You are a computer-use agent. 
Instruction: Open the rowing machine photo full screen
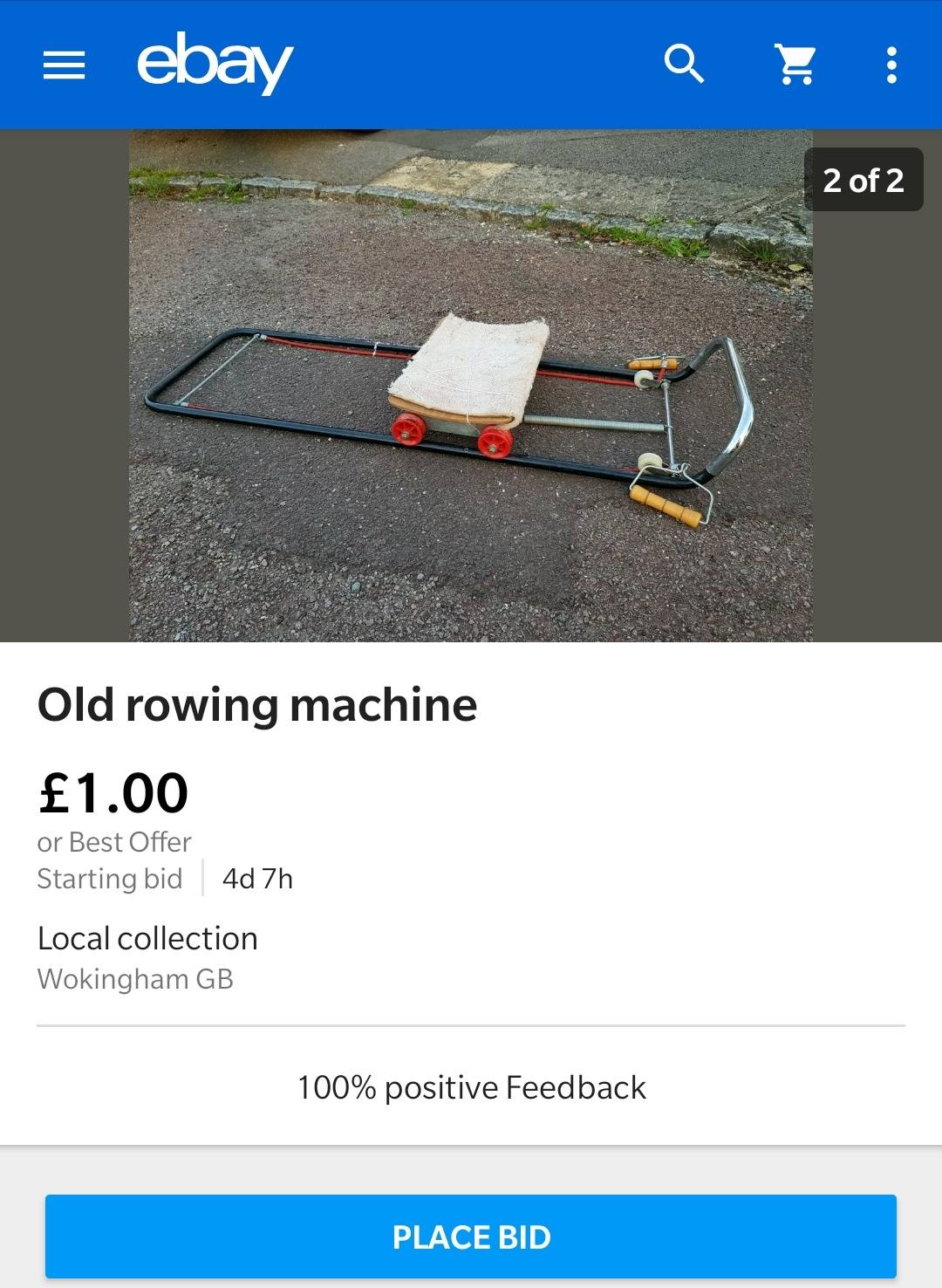(x=471, y=386)
